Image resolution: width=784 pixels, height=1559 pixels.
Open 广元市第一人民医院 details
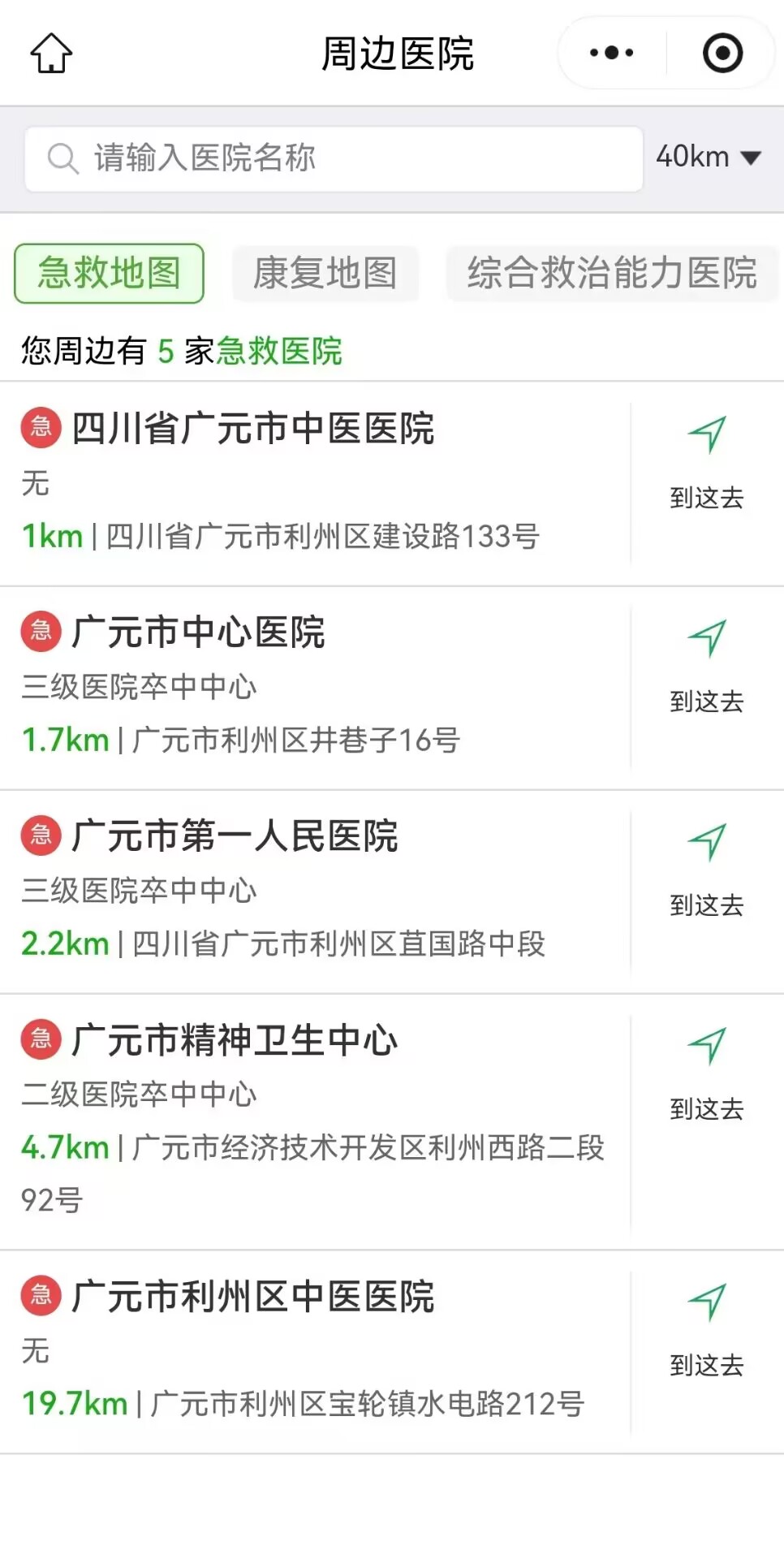click(235, 836)
